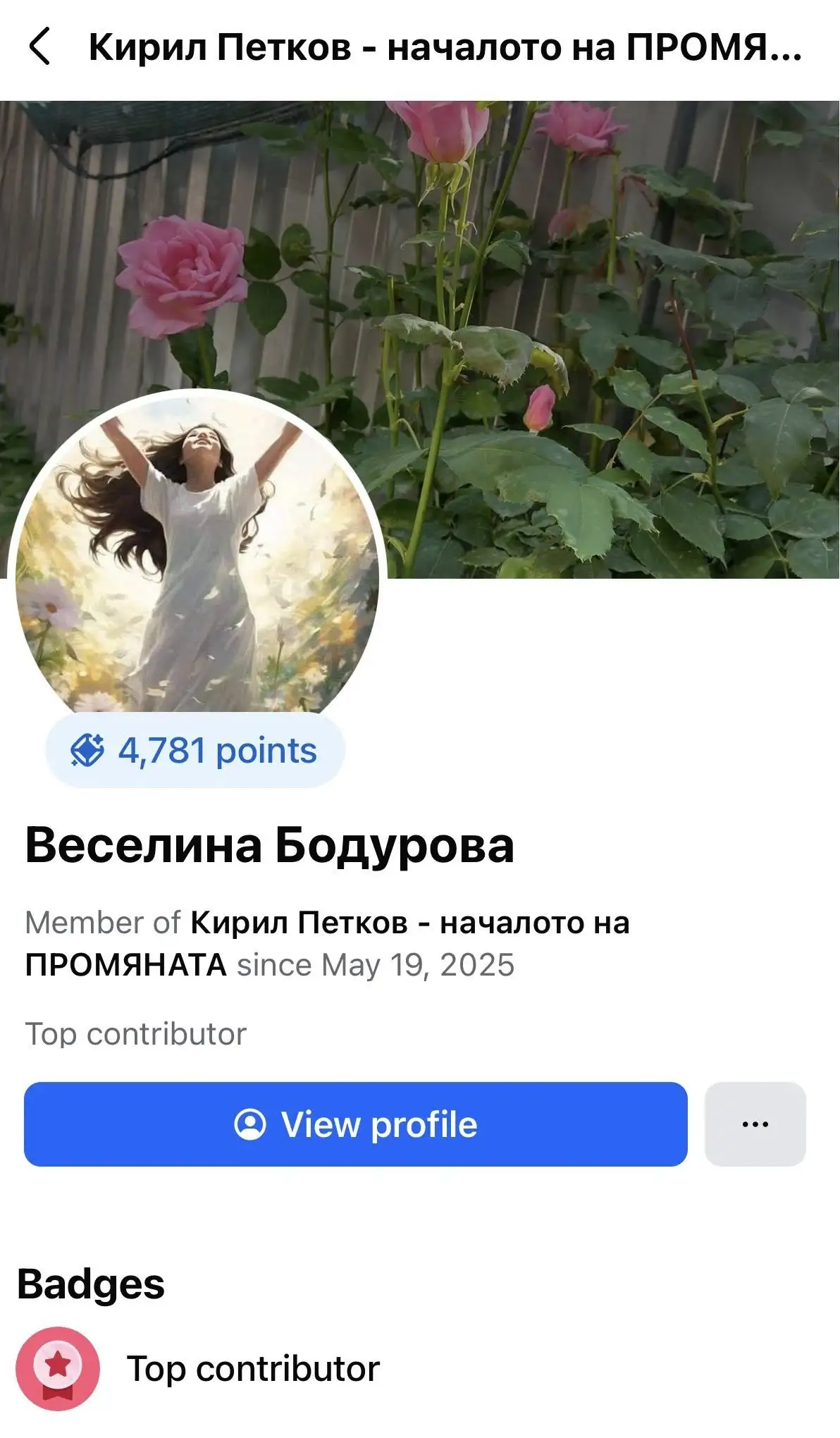Go back using the top-left arrow
Screen dimensions: 840x1438
(40, 48)
